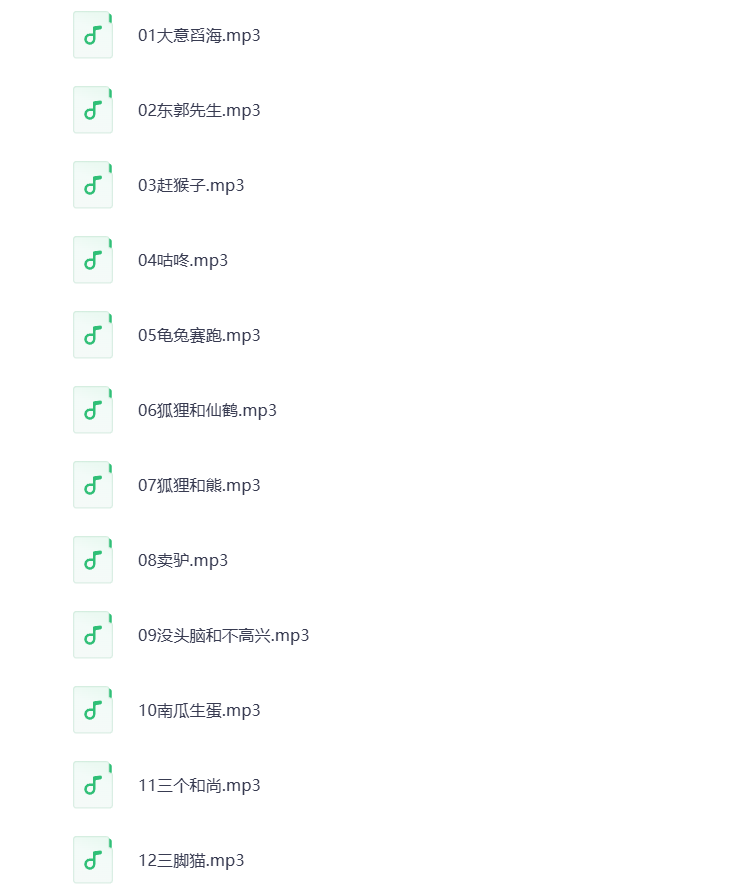Viewport: 741px width, 895px height.
Task: Select the last file 12三脚猫.mp3
Action: coord(191,860)
